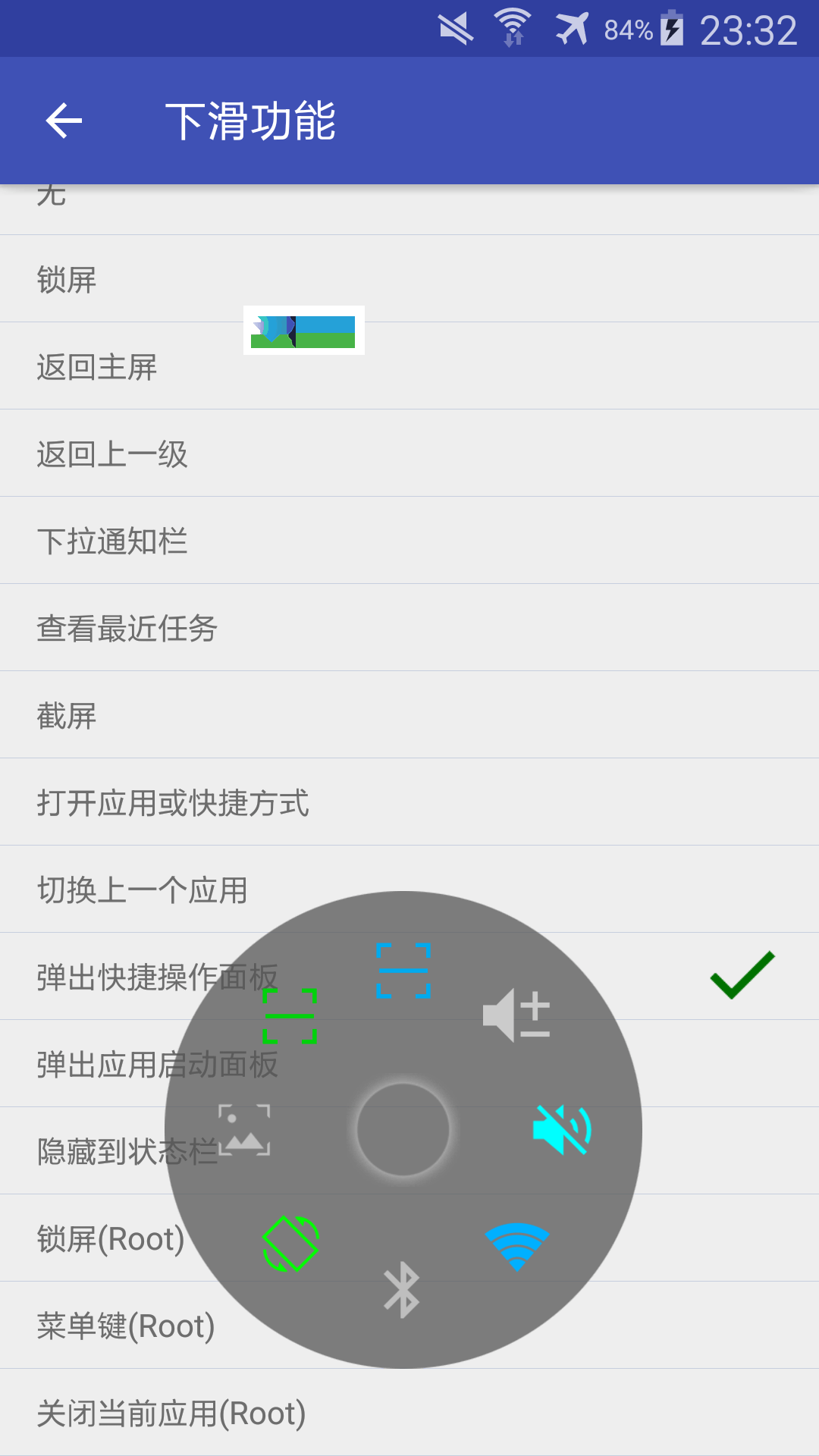Screen dimensions: 819x1456
Task: Select the 截屏 option
Action: click(x=409, y=715)
